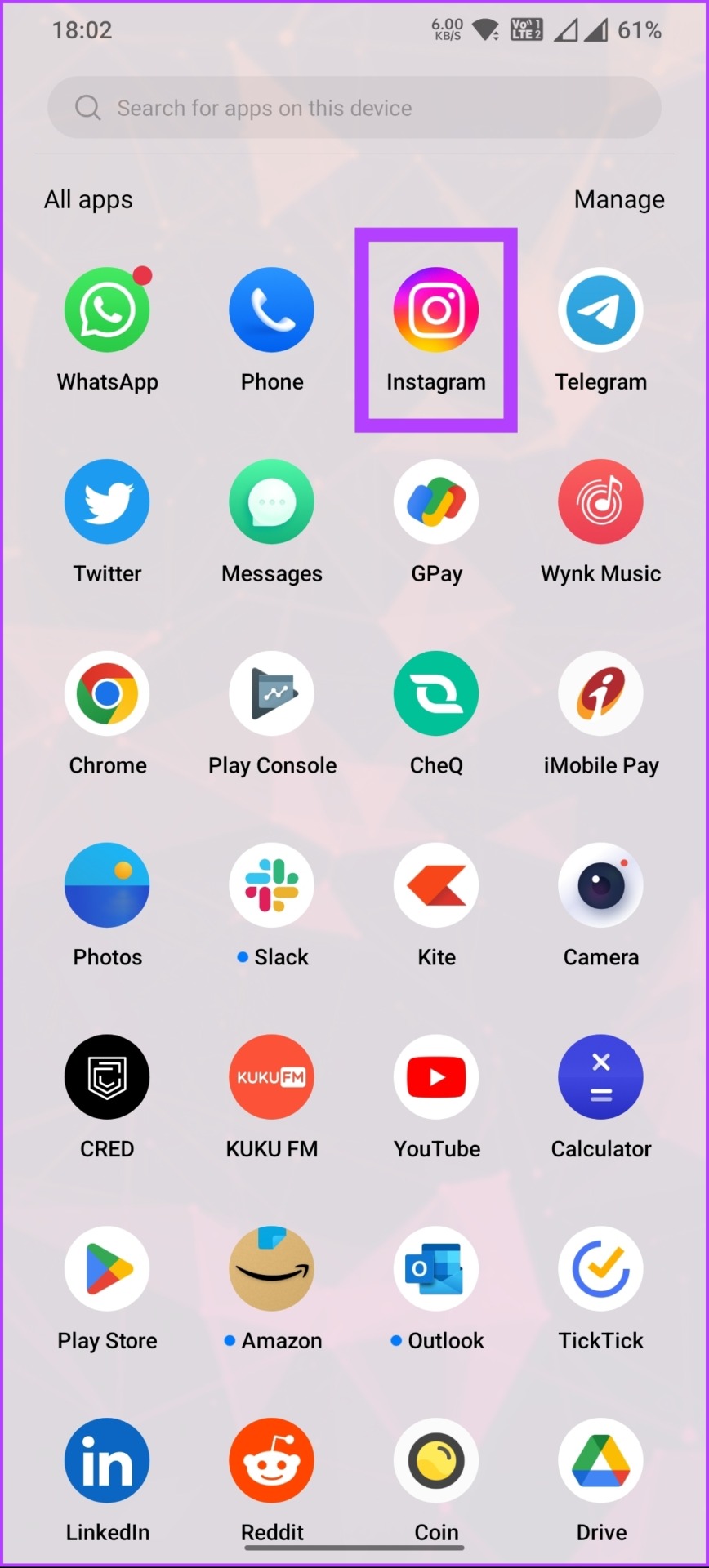This screenshot has height=1568, width=709.
Task: Open the Twitter app
Action: coord(107,502)
